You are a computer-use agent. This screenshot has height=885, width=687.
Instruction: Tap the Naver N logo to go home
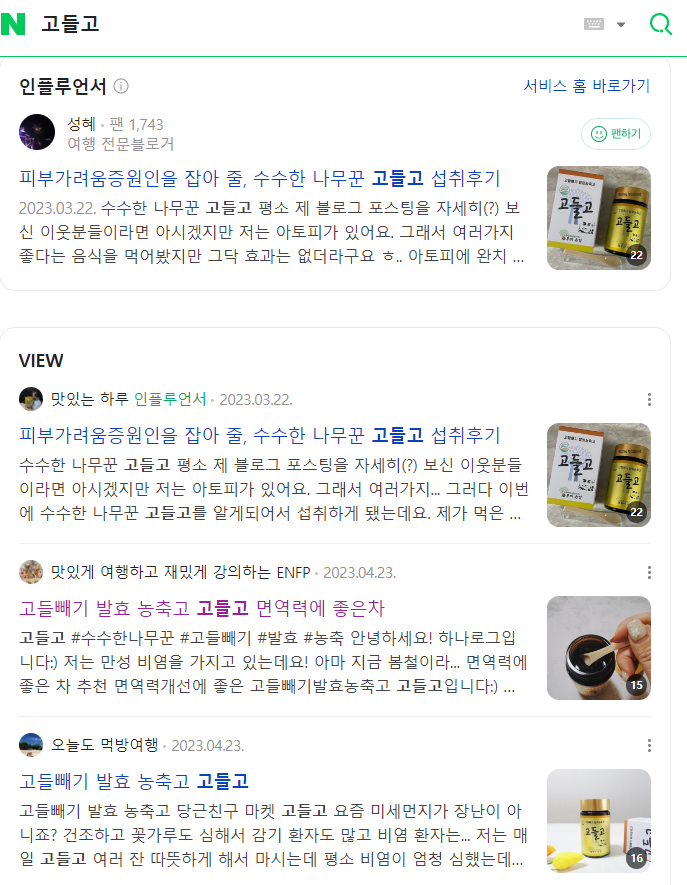coord(13,25)
